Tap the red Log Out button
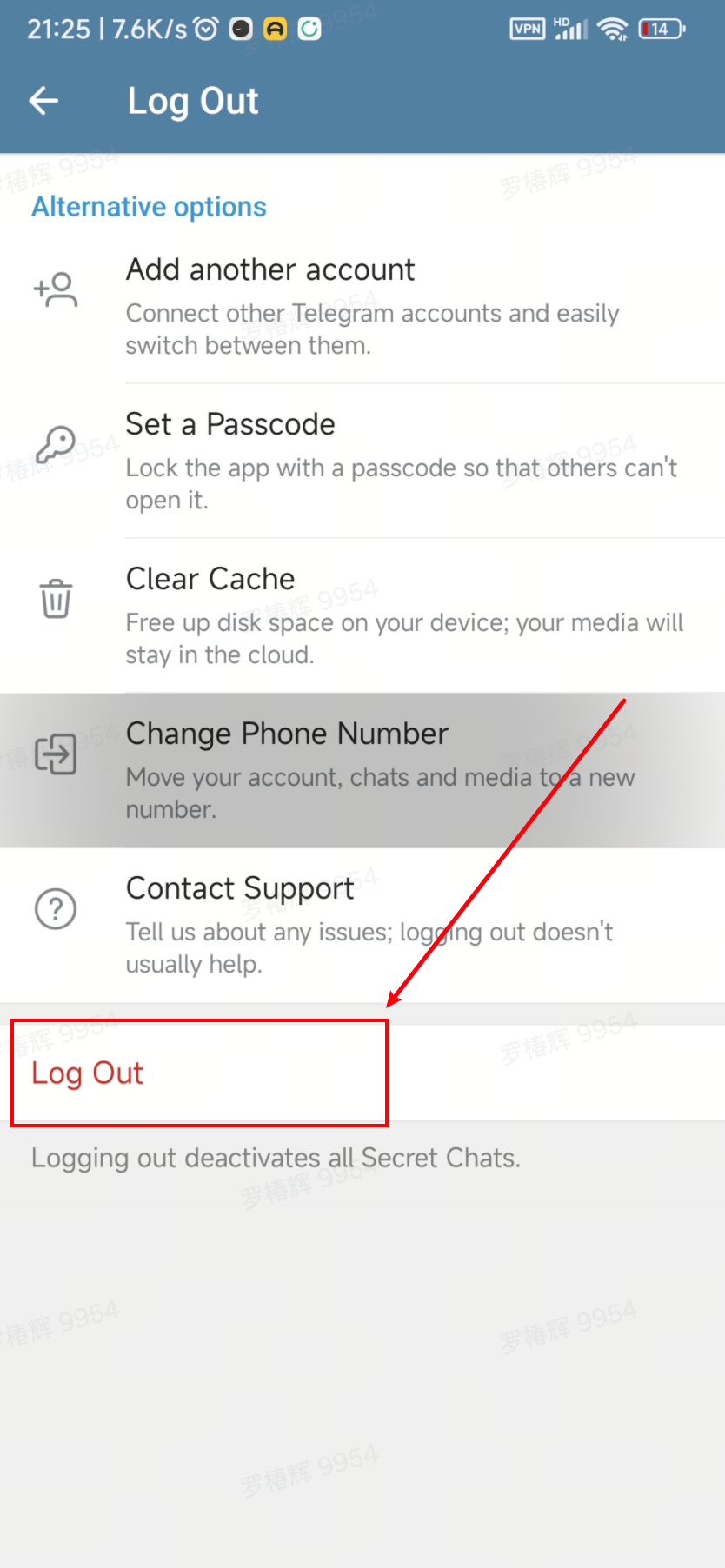 tap(88, 1073)
